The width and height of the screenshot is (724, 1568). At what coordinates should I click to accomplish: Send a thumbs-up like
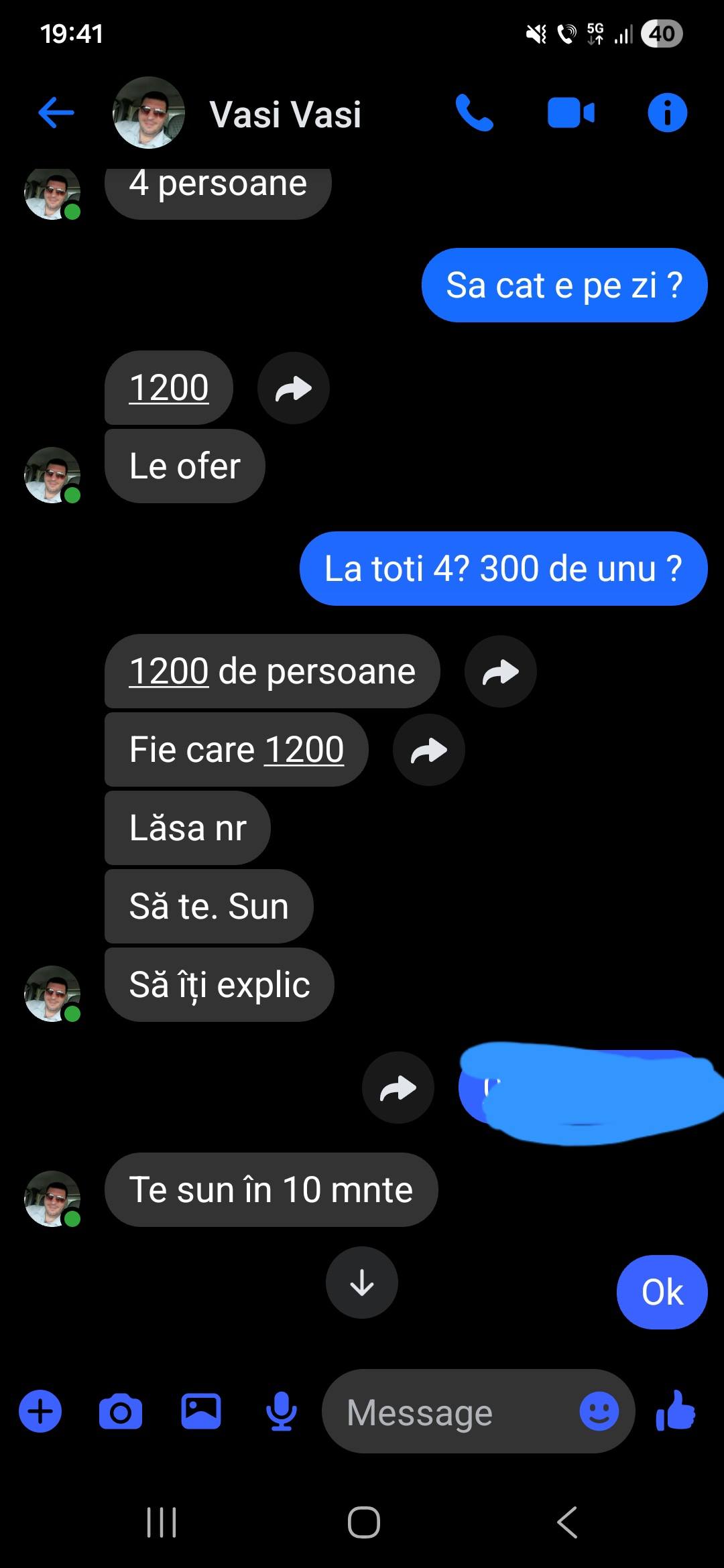click(x=676, y=1410)
